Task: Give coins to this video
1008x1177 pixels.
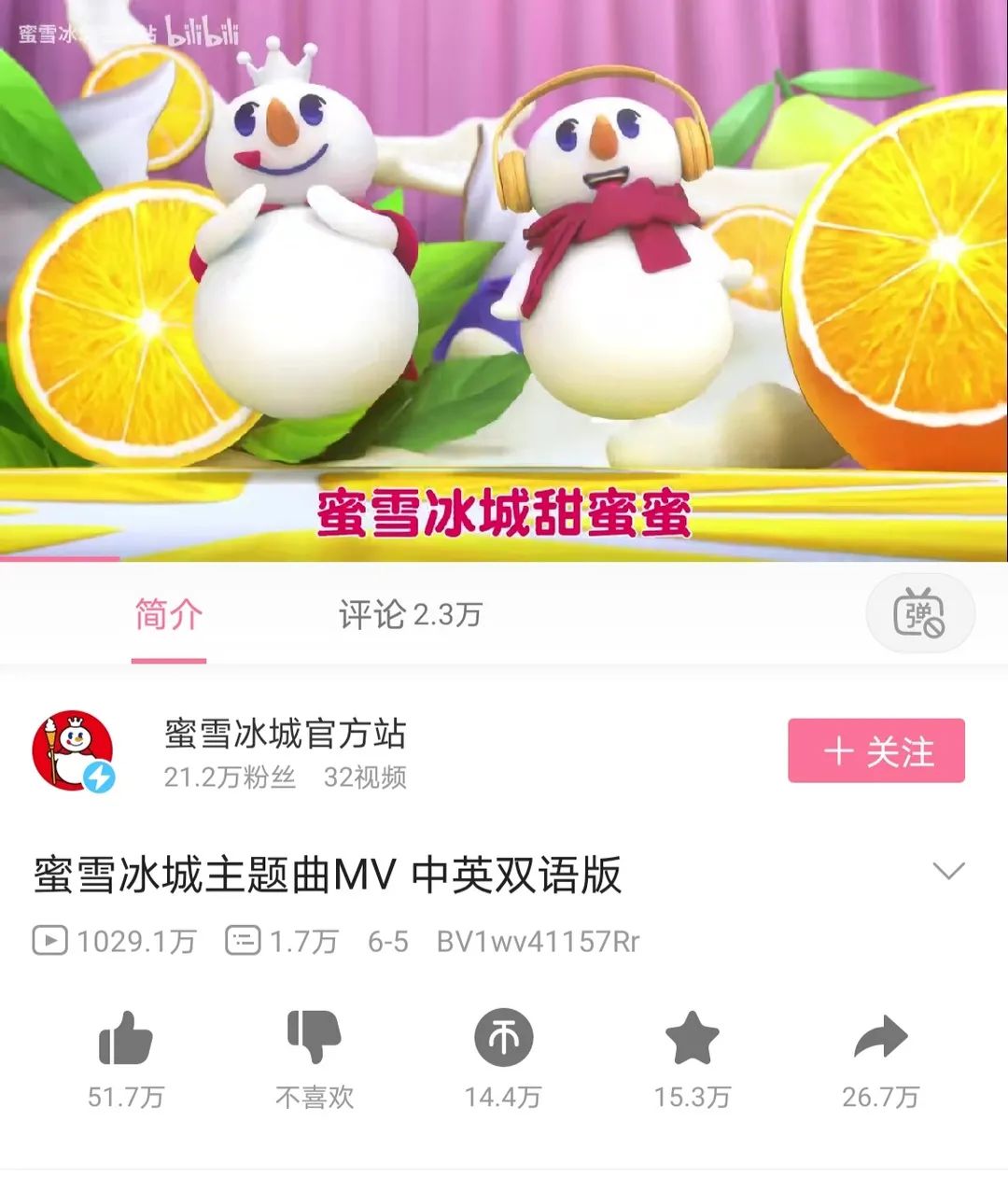Action: [503, 1038]
